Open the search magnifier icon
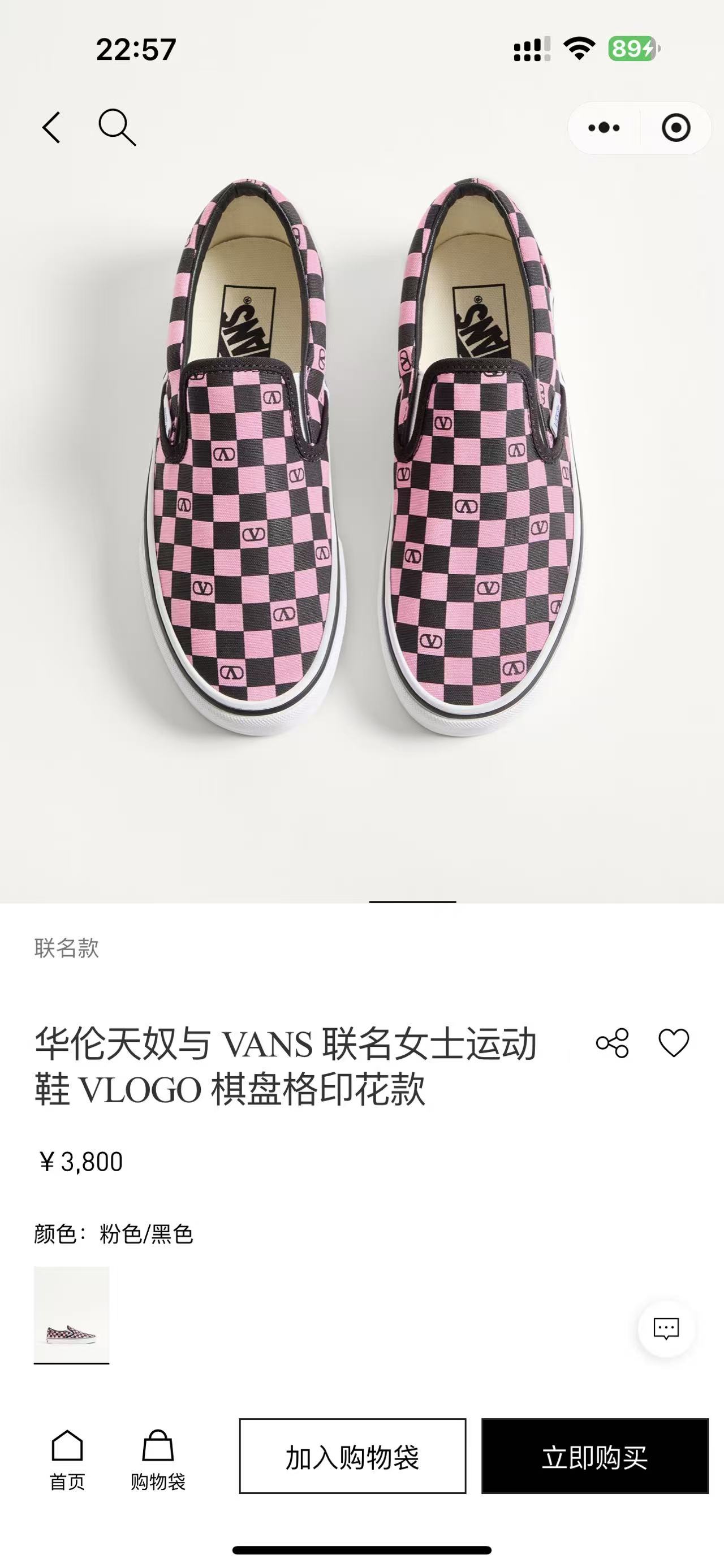 (117, 127)
